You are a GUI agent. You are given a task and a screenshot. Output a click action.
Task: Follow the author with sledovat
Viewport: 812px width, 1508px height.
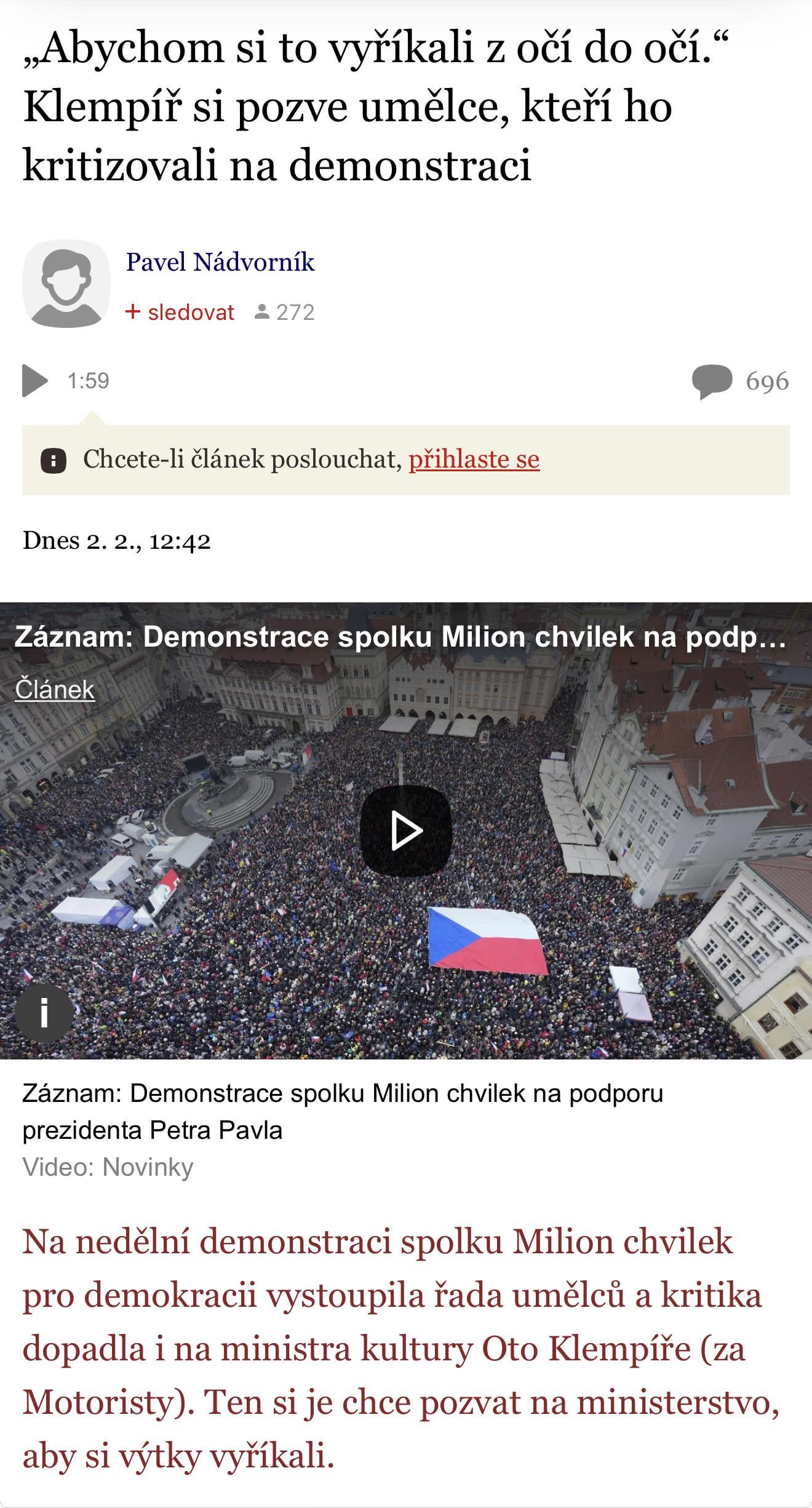180,313
